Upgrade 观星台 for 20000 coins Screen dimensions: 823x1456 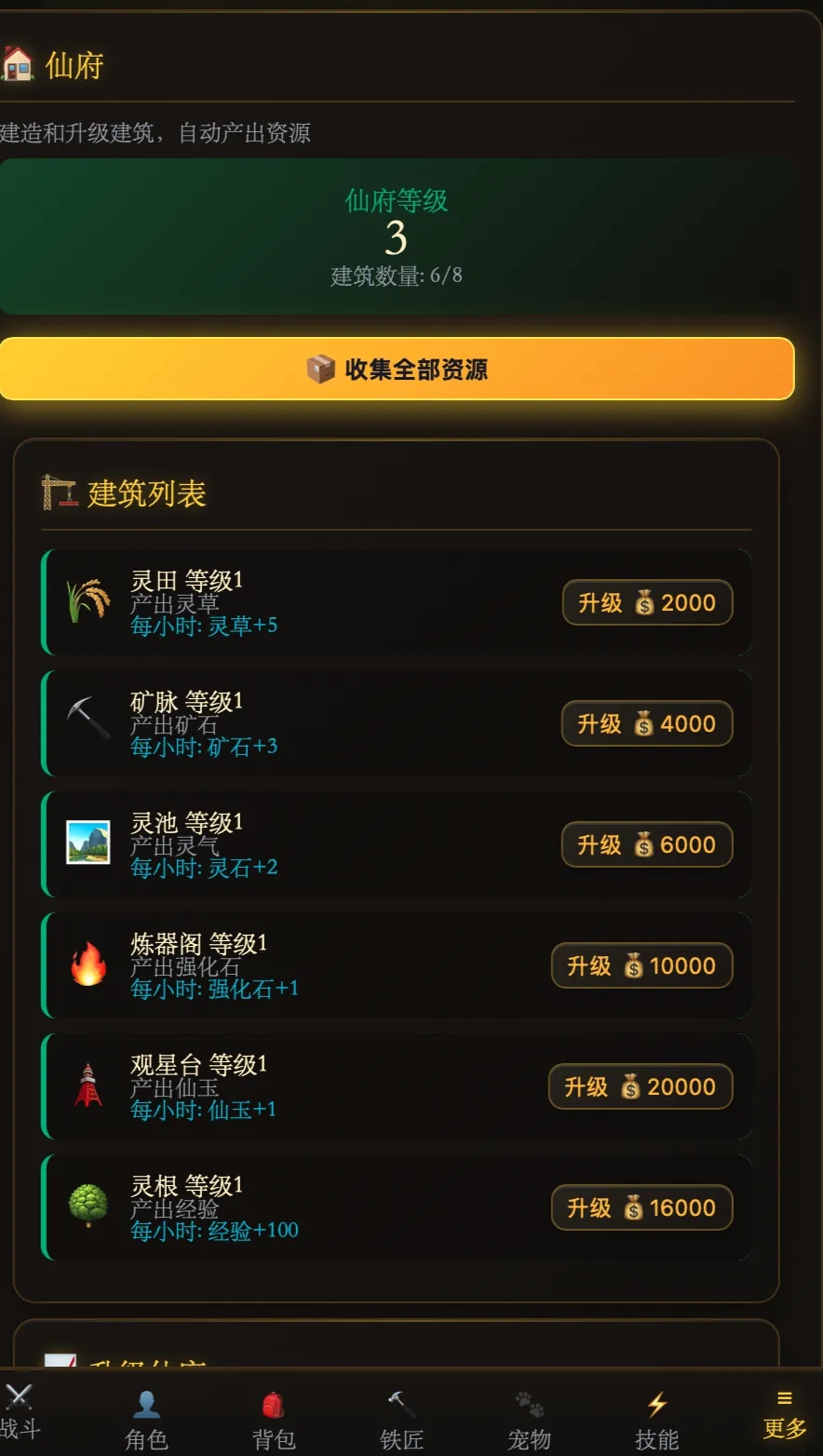click(x=641, y=1086)
